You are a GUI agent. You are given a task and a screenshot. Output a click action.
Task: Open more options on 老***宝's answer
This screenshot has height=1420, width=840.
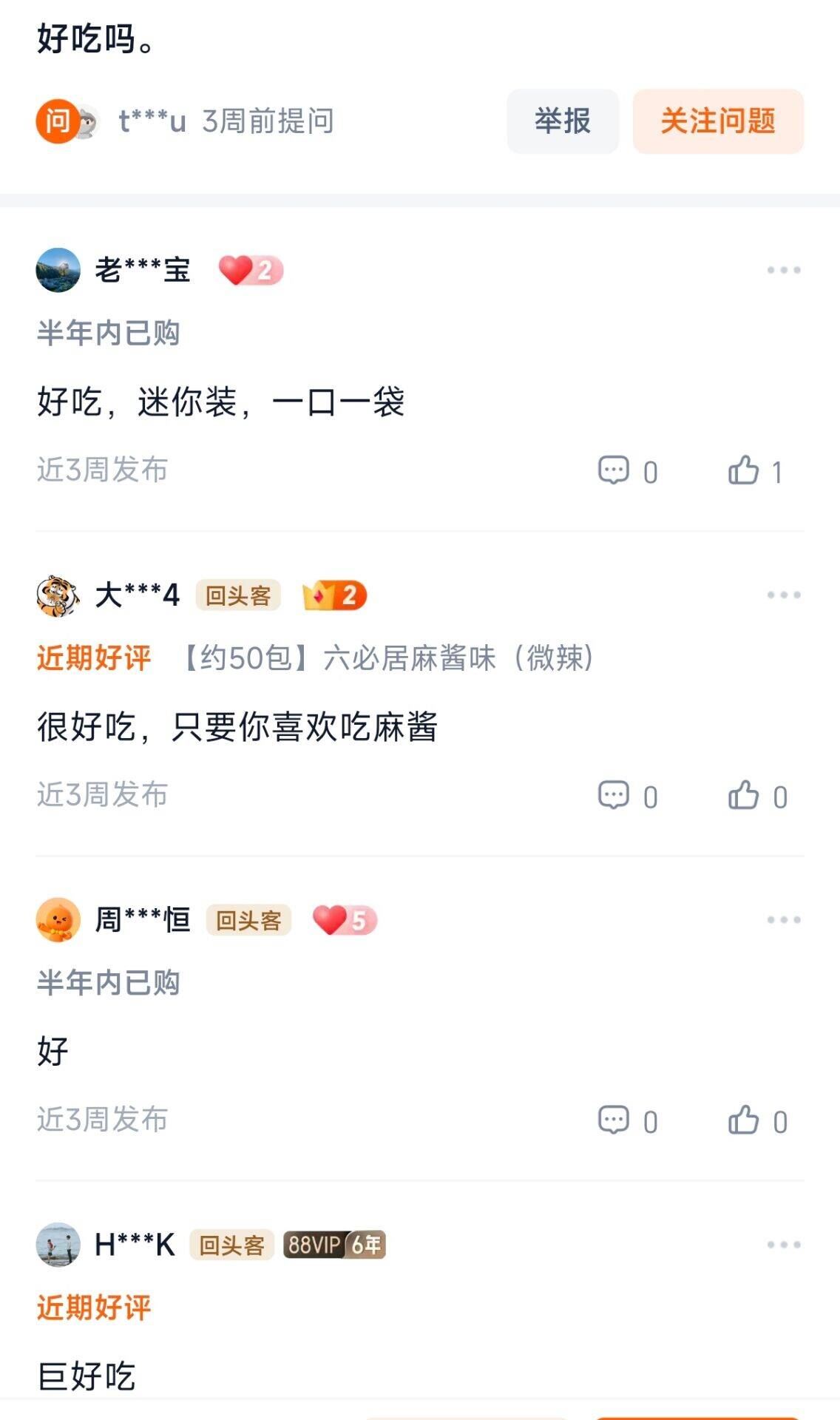[783, 270]
